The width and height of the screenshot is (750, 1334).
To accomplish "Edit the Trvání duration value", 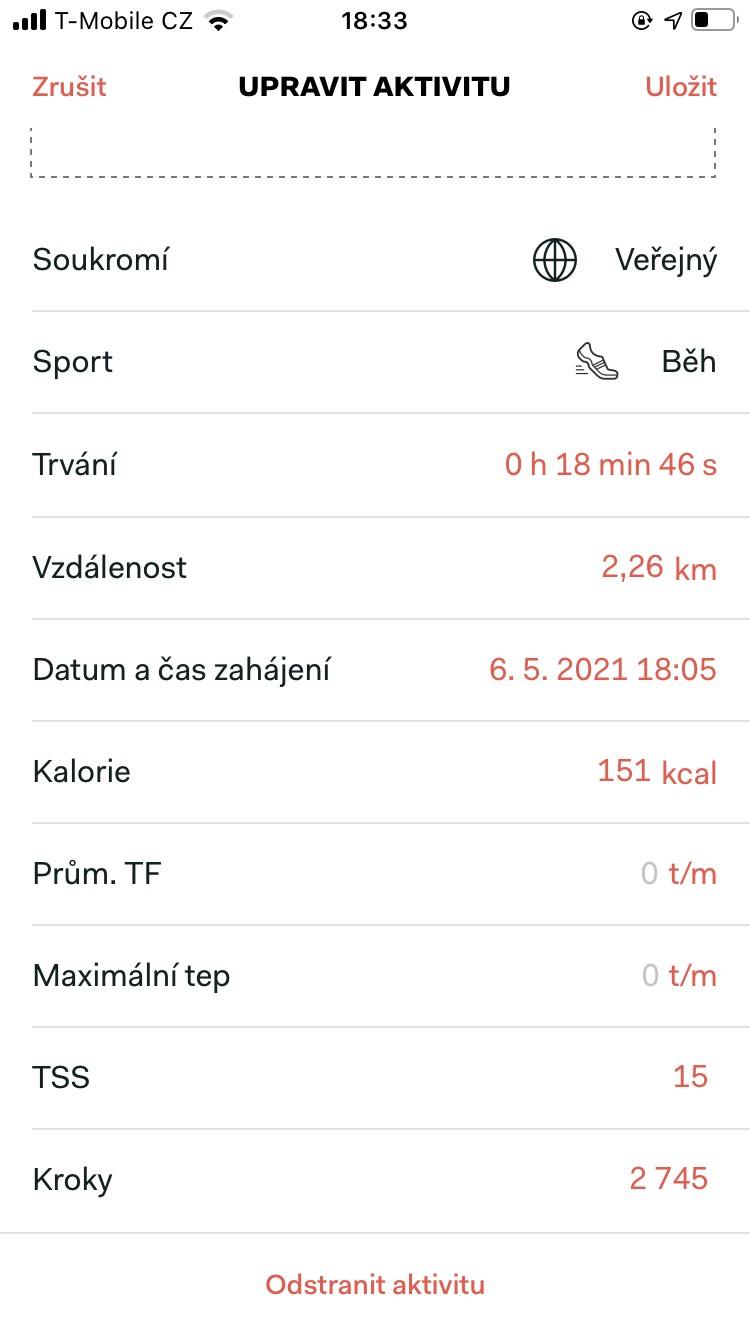I will tap(611, 465).
